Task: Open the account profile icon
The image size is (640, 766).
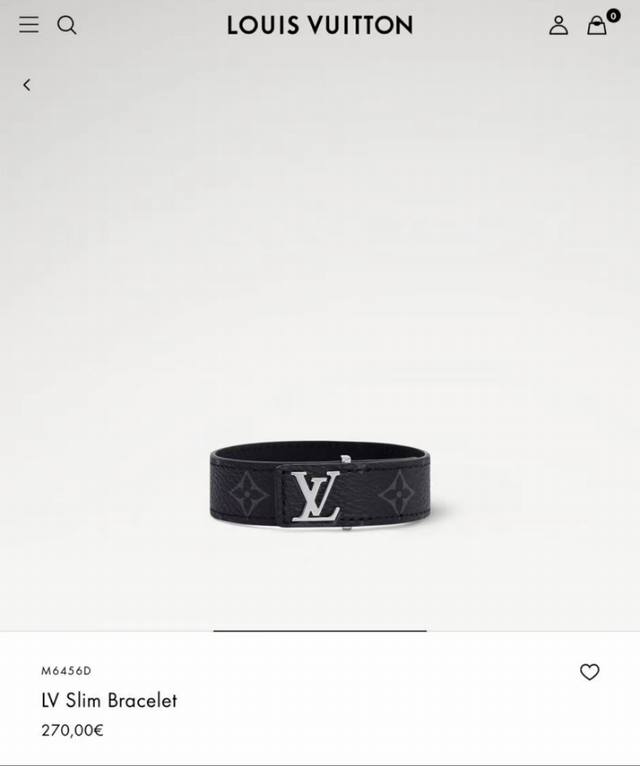Action: [x=558, y=25]
